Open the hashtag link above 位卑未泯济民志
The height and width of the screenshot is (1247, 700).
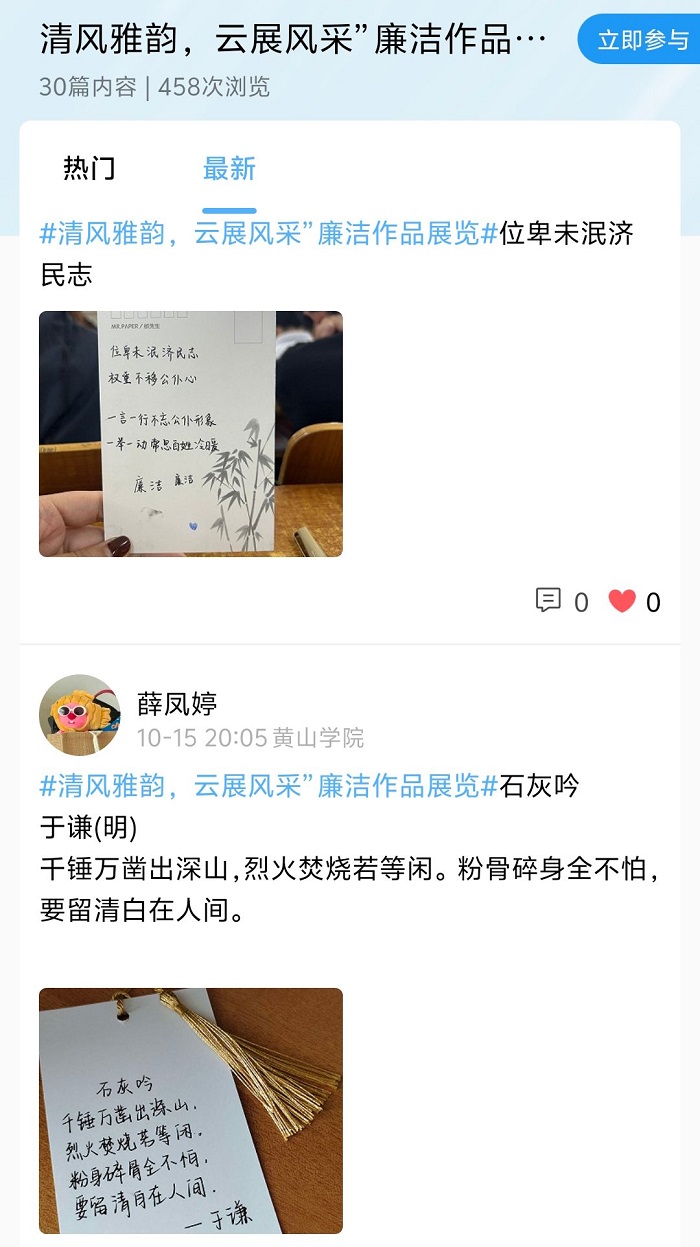268,234
